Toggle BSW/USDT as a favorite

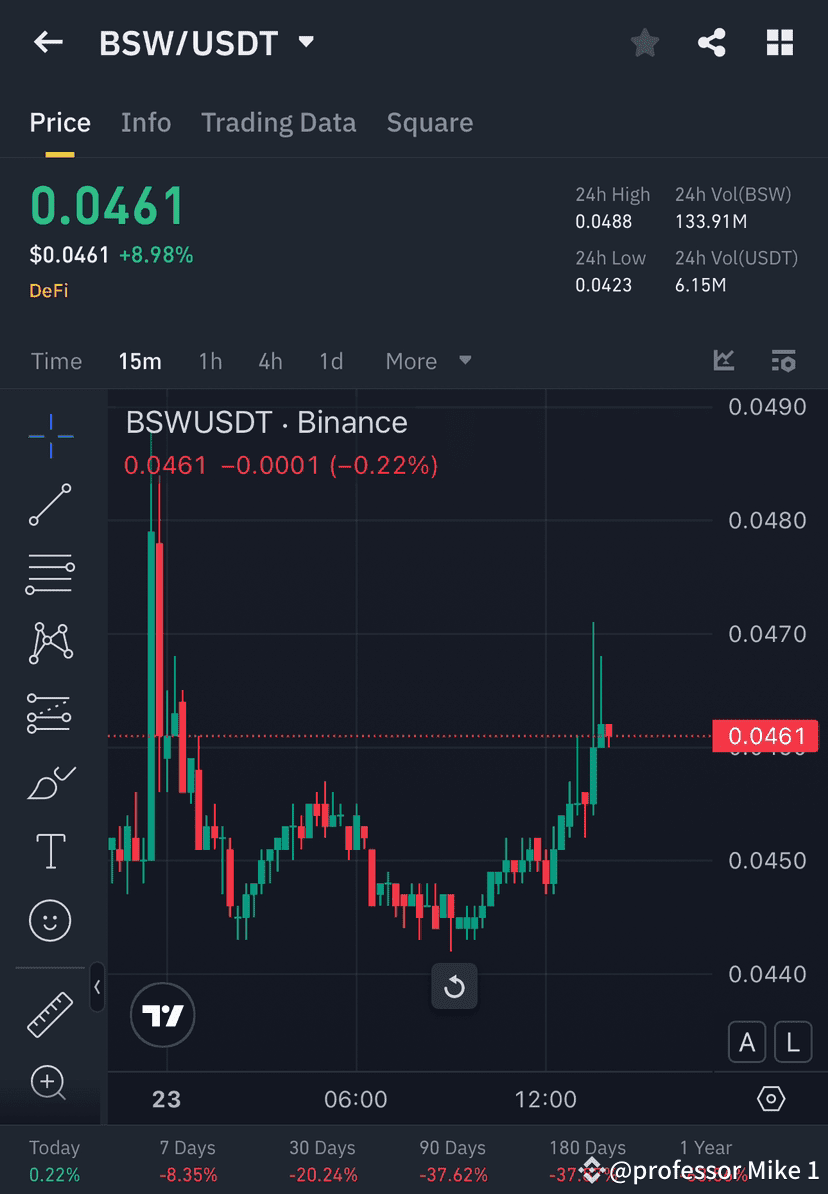(644, 42)
